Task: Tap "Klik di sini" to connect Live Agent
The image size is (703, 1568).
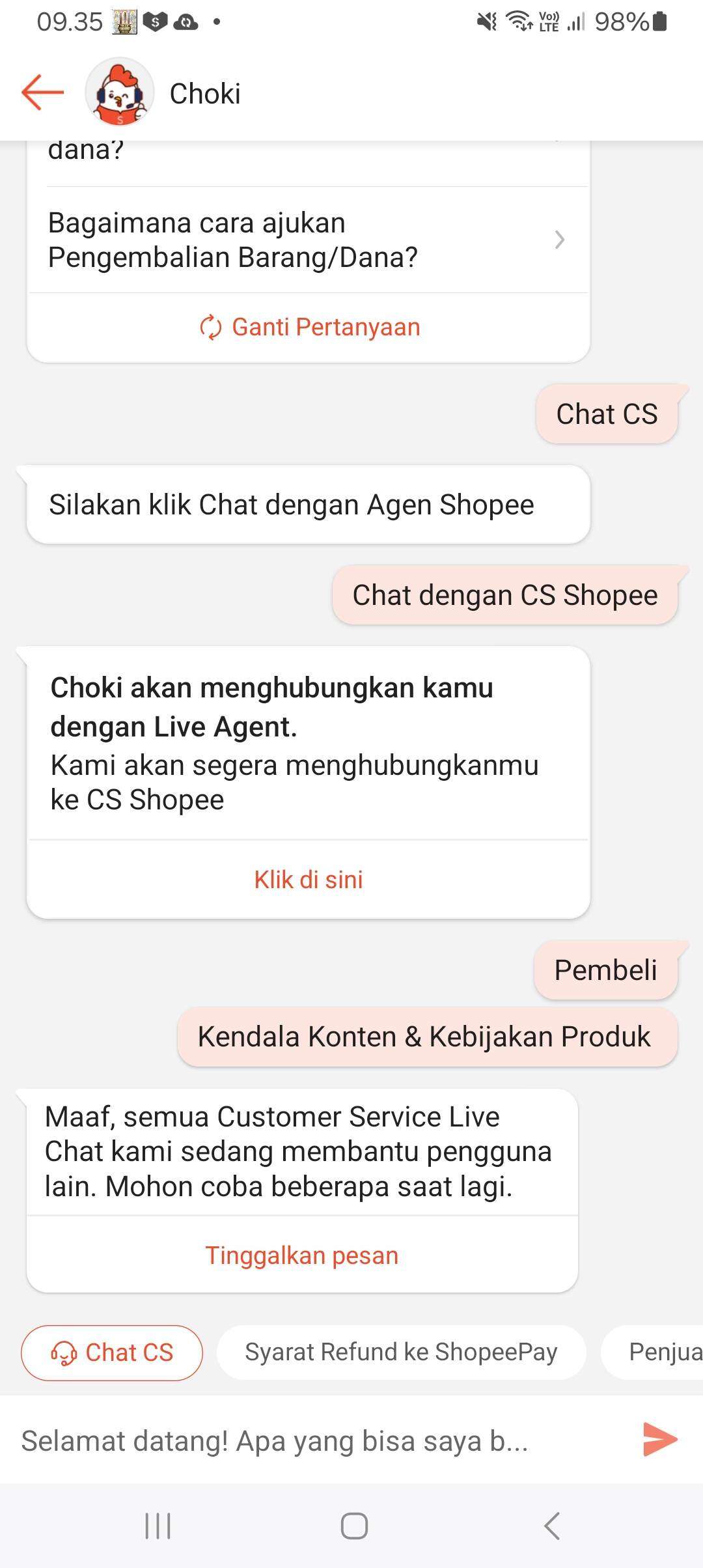Action: pyautogui.click(x=308, y=880)
